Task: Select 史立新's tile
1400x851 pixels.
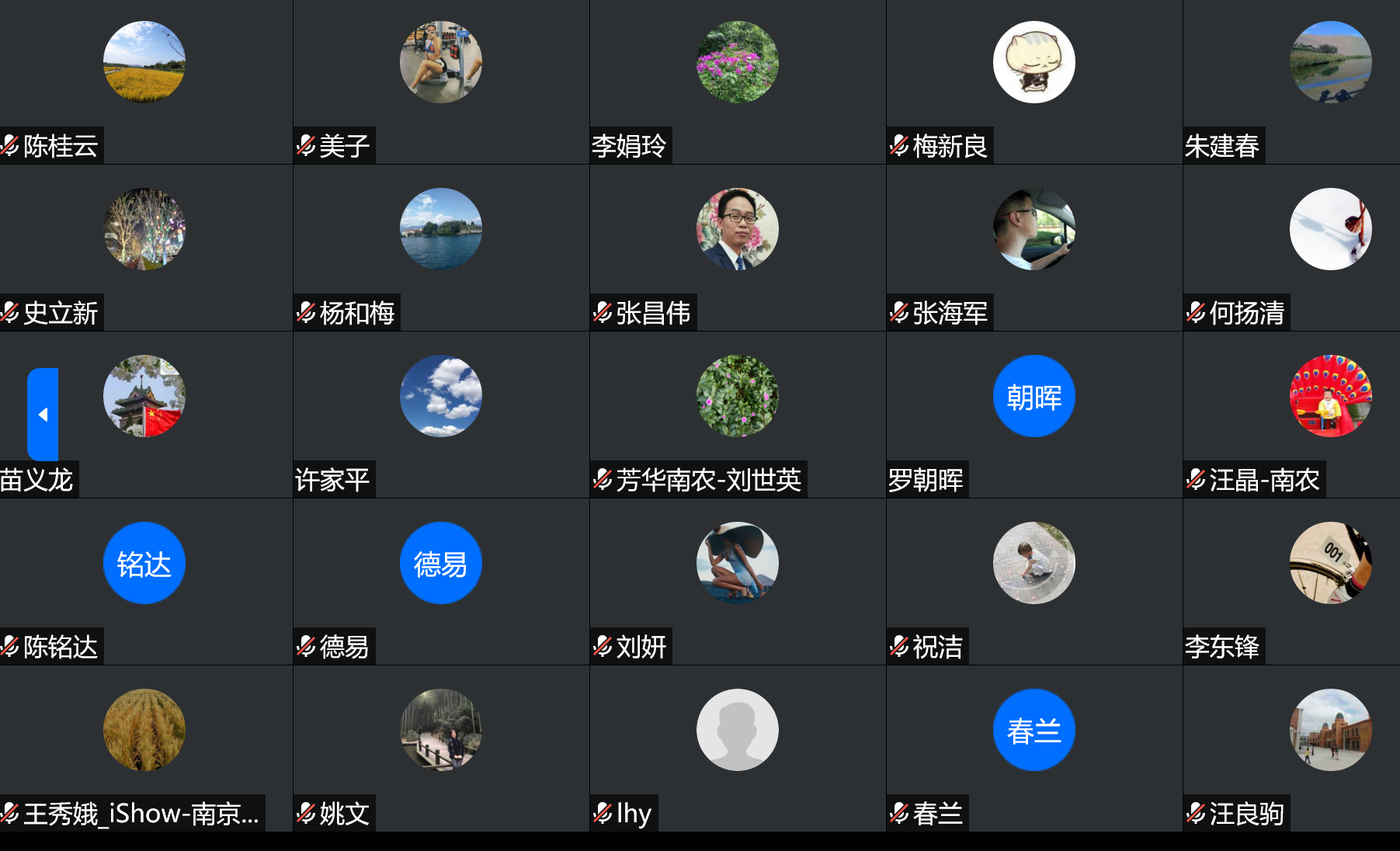Action: point(144,248)
